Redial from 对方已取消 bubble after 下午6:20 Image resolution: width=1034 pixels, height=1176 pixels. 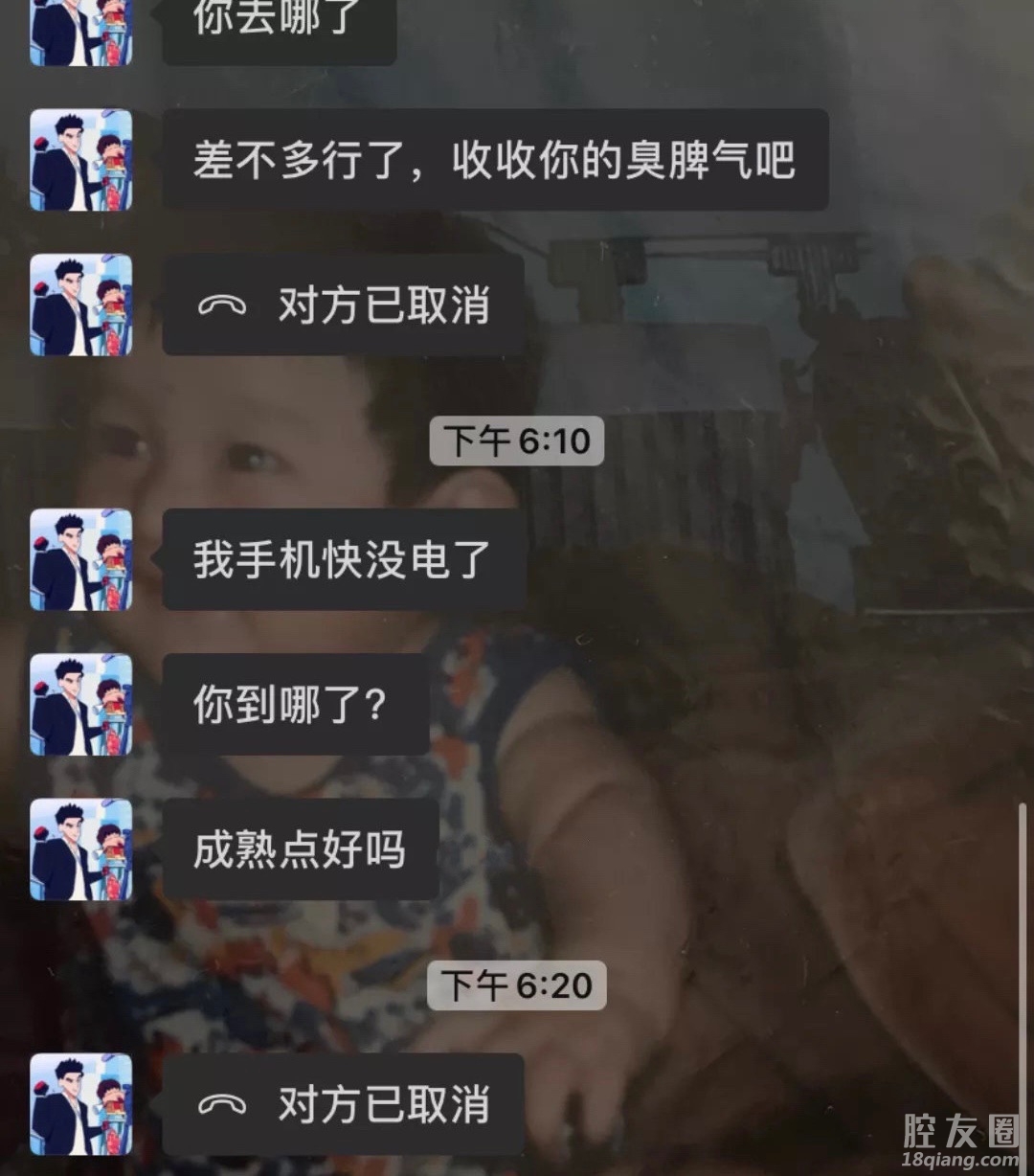[343, 1104]
